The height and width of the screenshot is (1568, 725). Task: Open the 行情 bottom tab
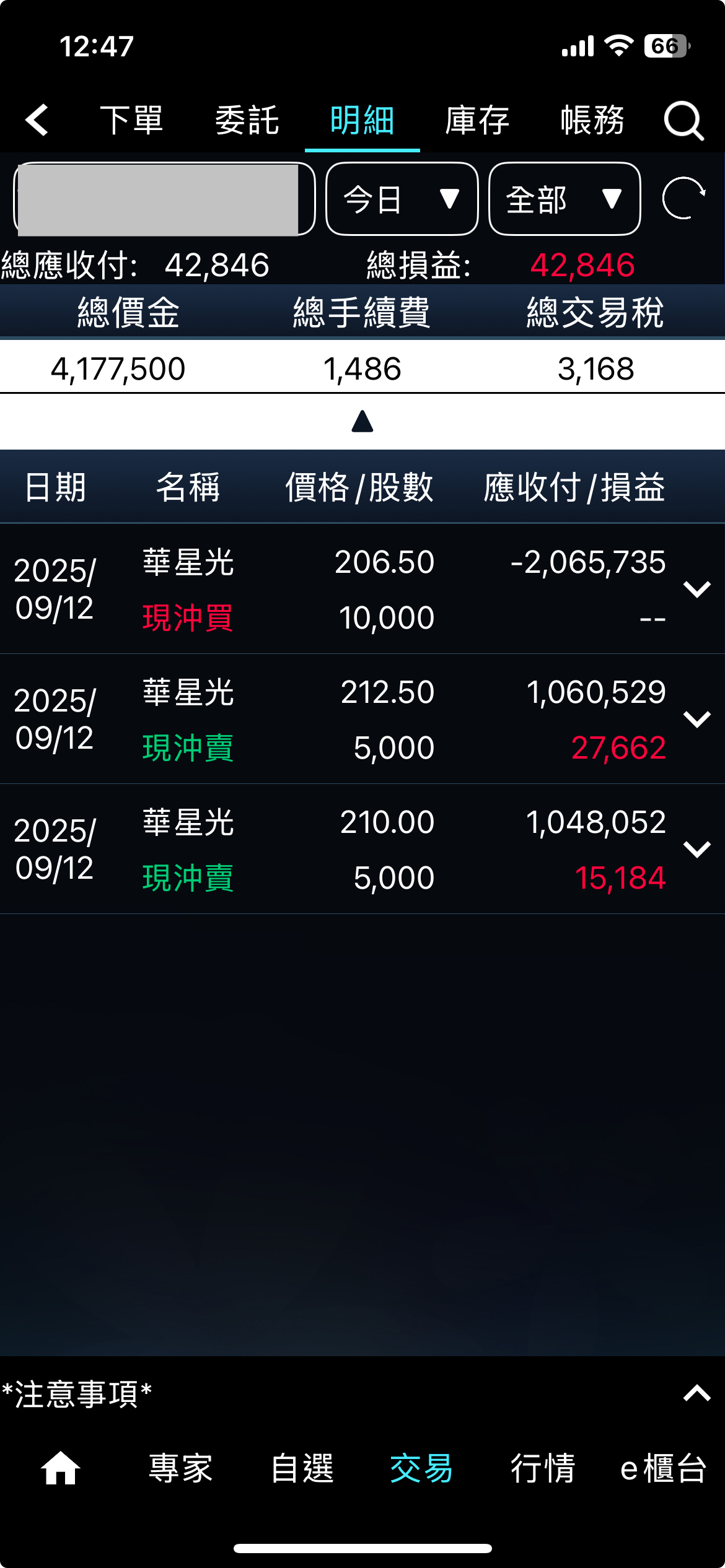(x=543, y=1468)
